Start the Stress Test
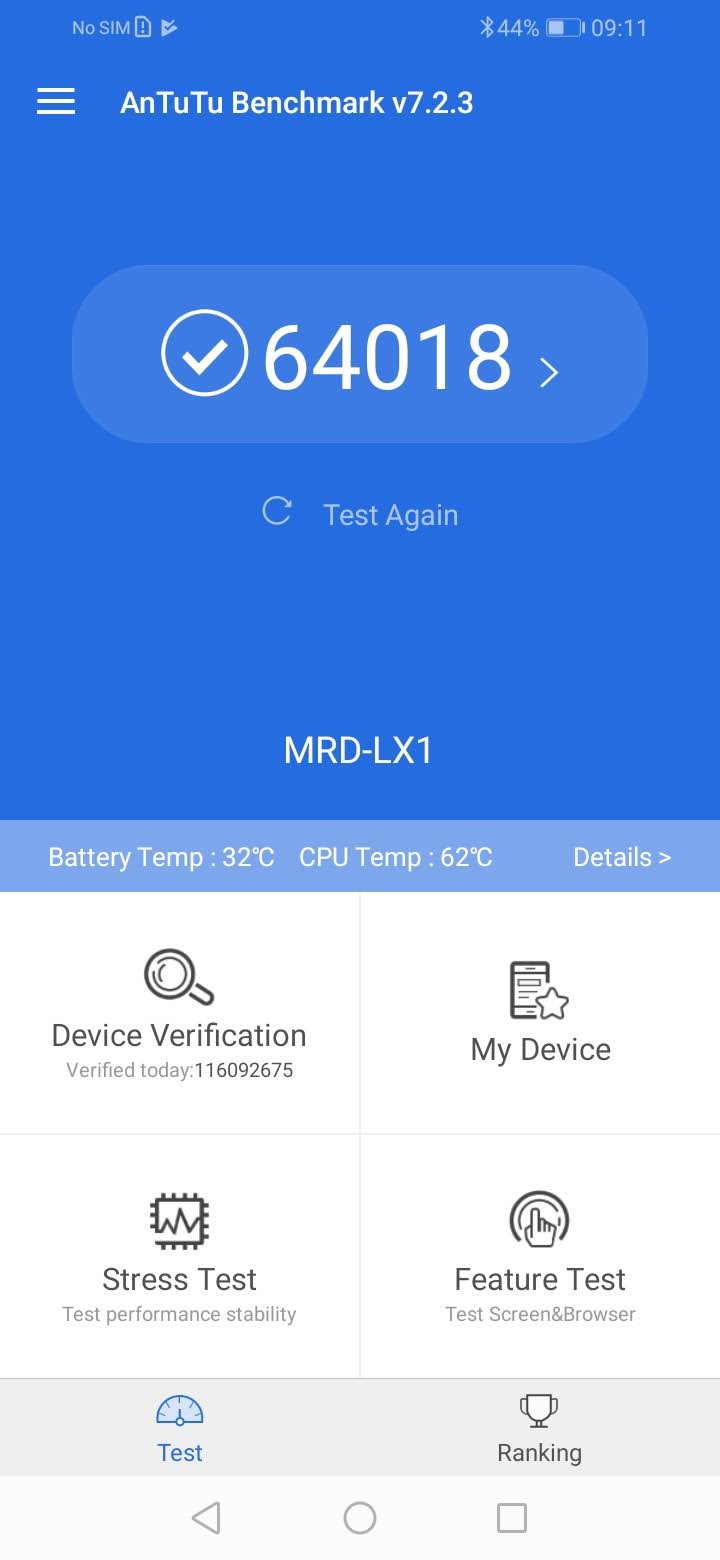The image size is (720, 1560). tap(180, 1257)
